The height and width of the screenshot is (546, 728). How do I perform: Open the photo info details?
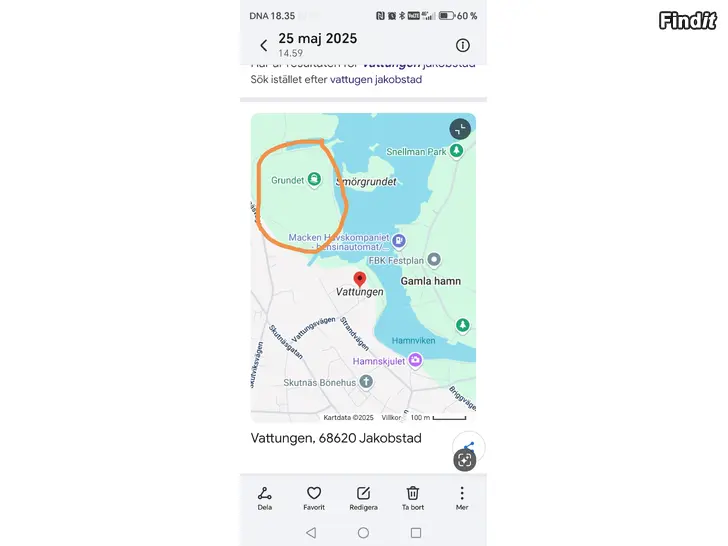(x=462, y=45)
